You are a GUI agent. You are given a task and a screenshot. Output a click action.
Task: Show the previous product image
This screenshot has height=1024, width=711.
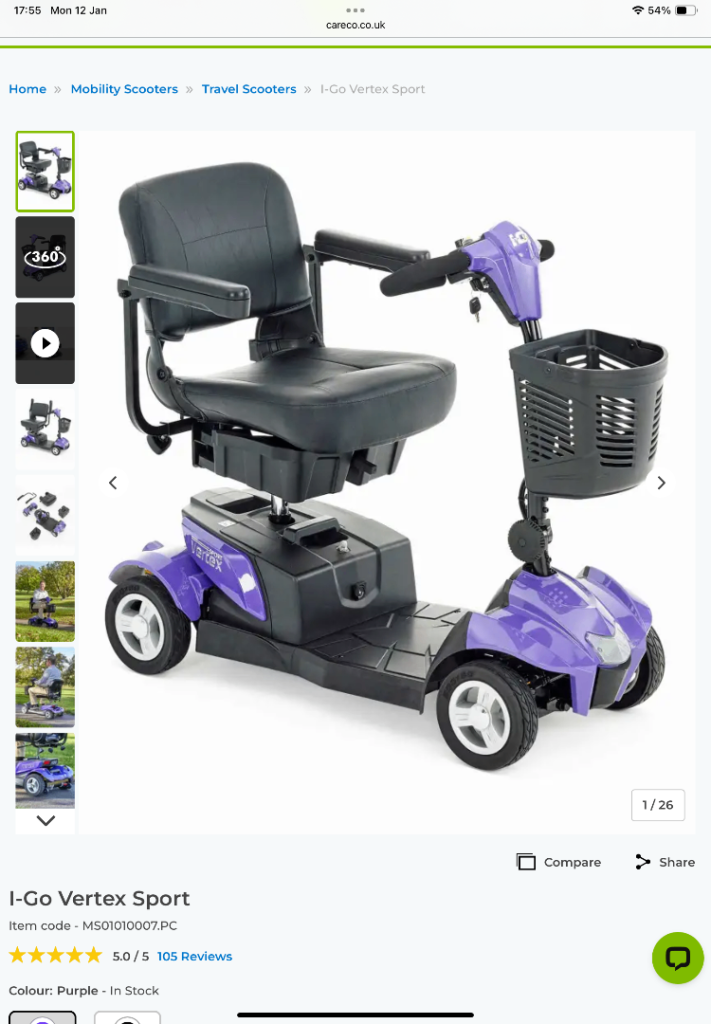click(x=113, y=483)
